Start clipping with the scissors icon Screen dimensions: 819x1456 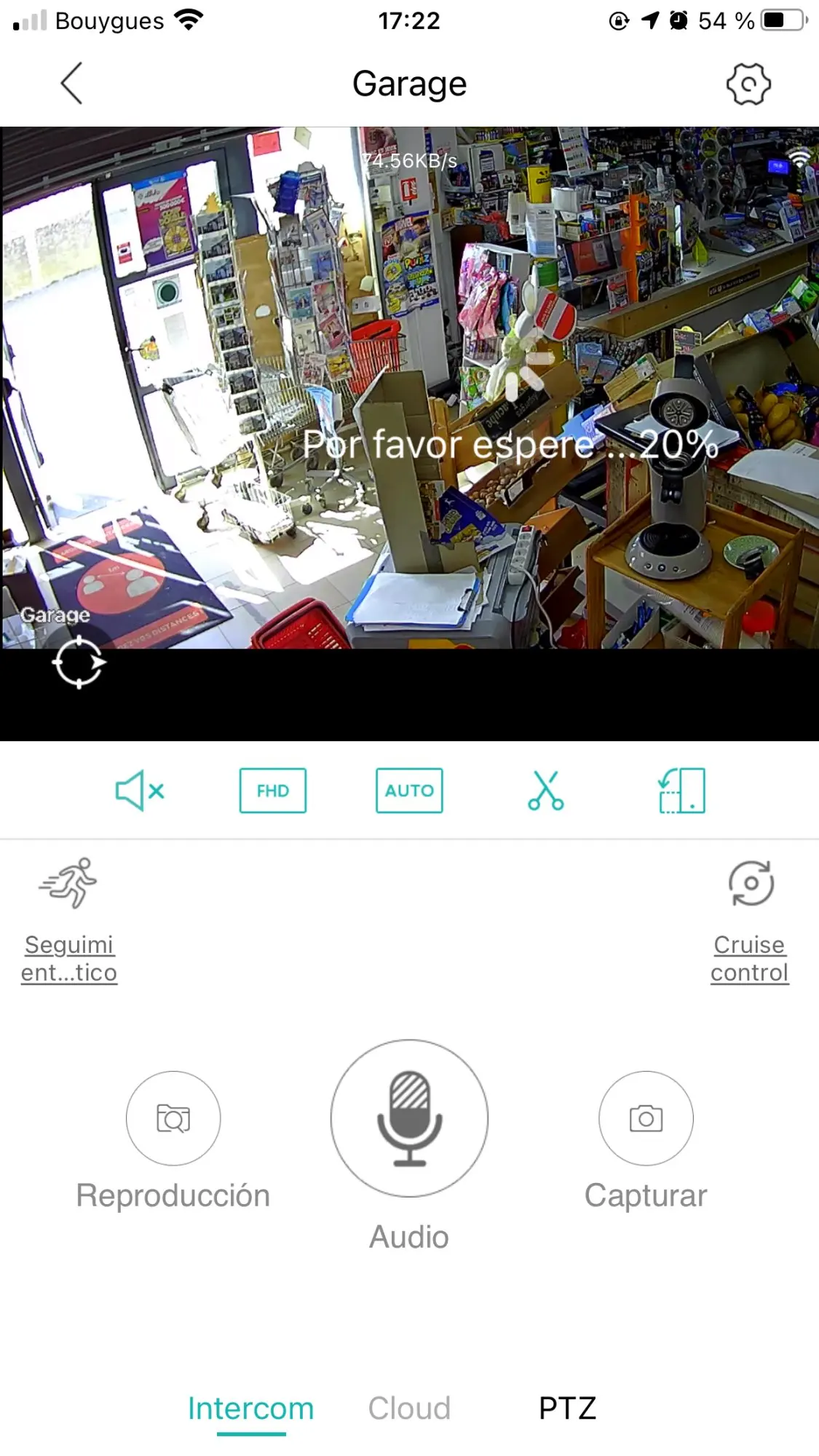[x=546, y=791]
